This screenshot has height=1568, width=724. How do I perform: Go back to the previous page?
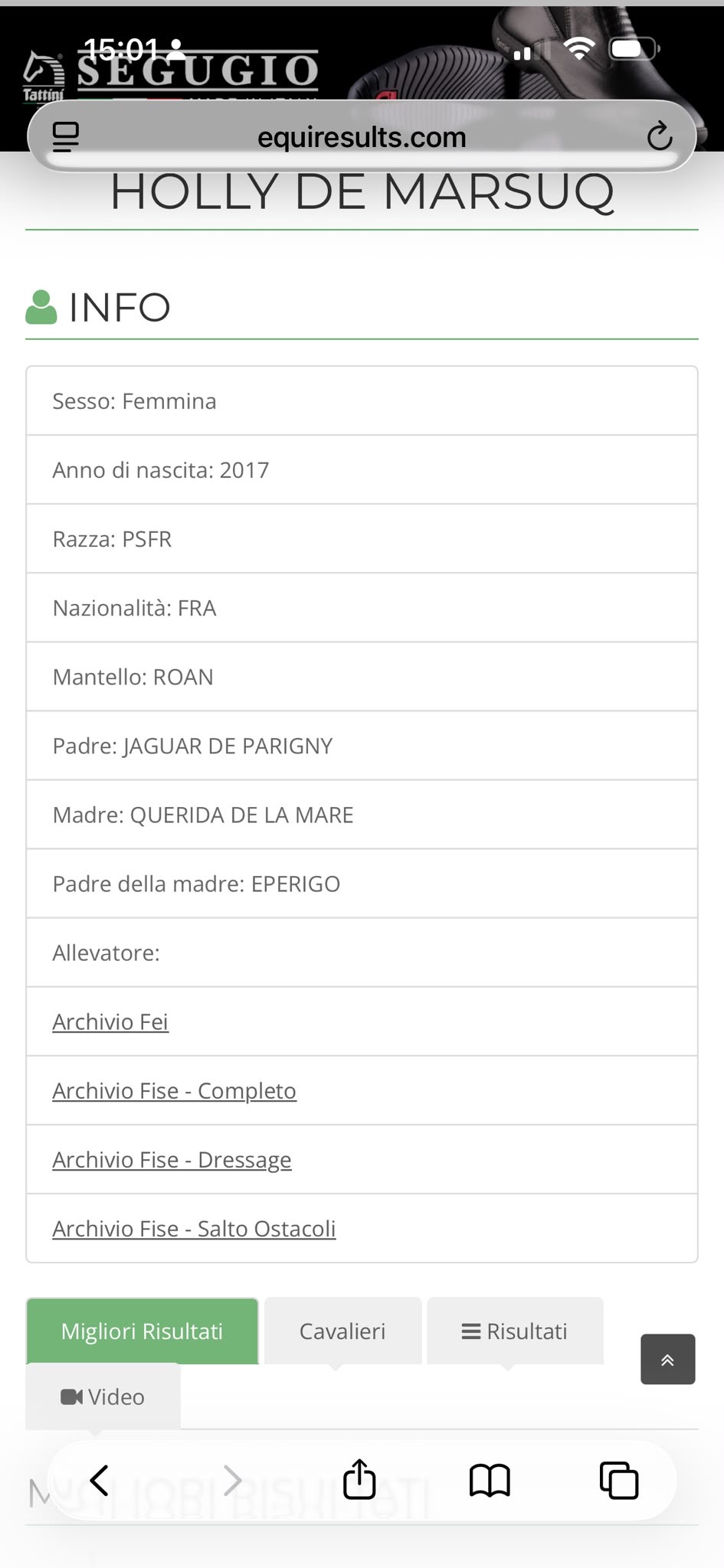click(100, 1480)
